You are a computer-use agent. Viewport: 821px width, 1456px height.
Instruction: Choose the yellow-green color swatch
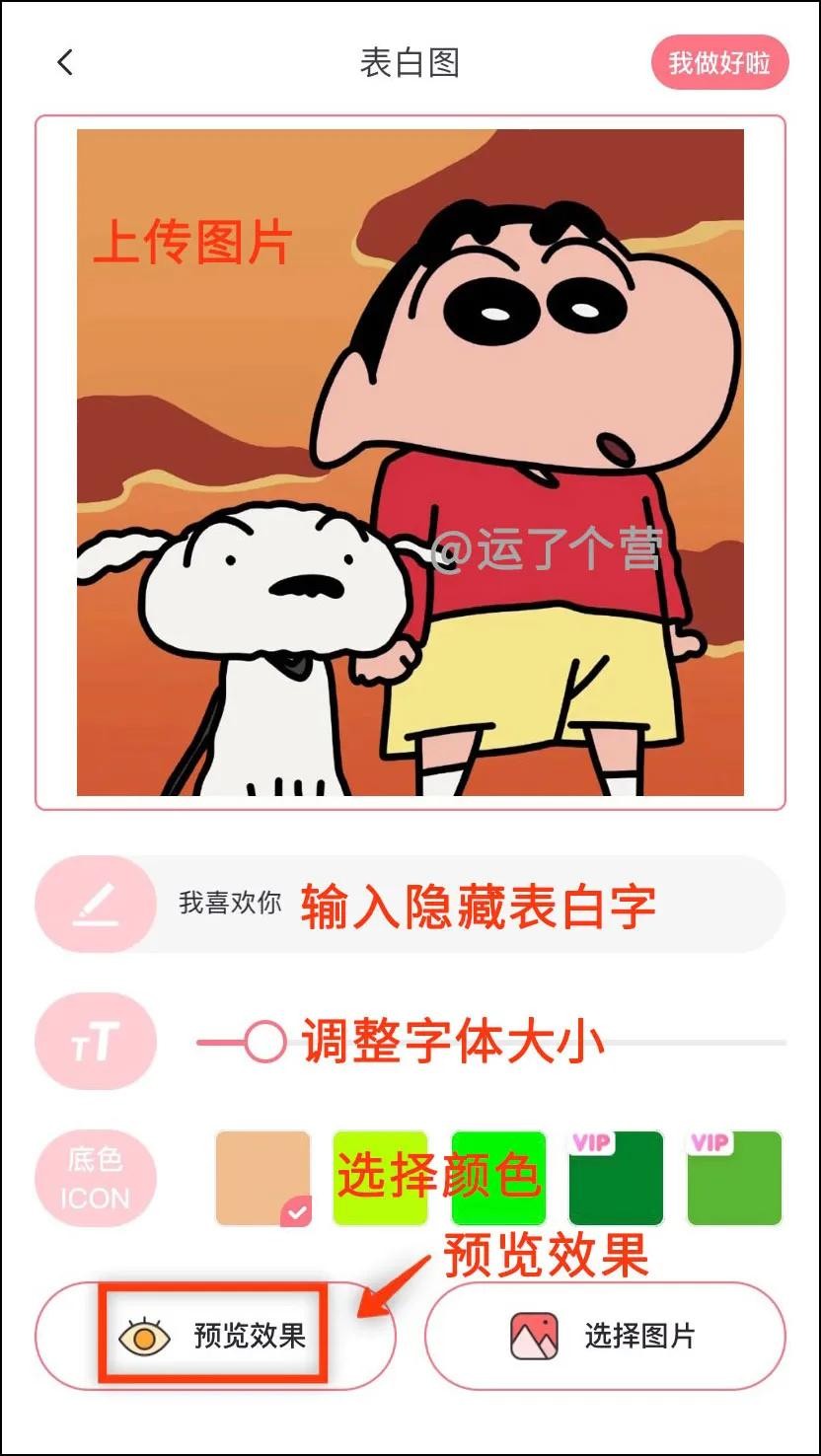click(x=380, y=1178)
